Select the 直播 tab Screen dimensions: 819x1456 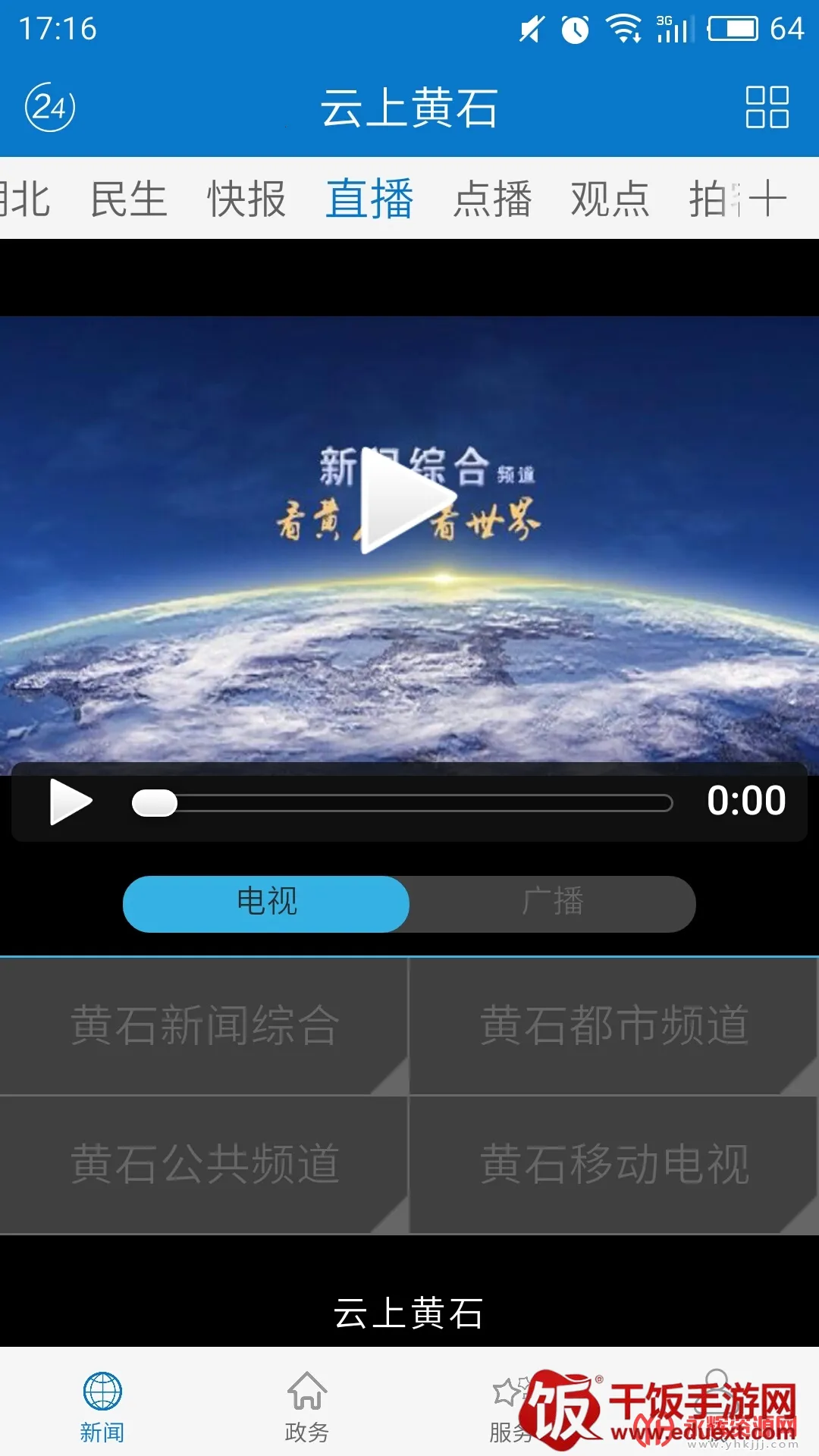tap(369, 199)
